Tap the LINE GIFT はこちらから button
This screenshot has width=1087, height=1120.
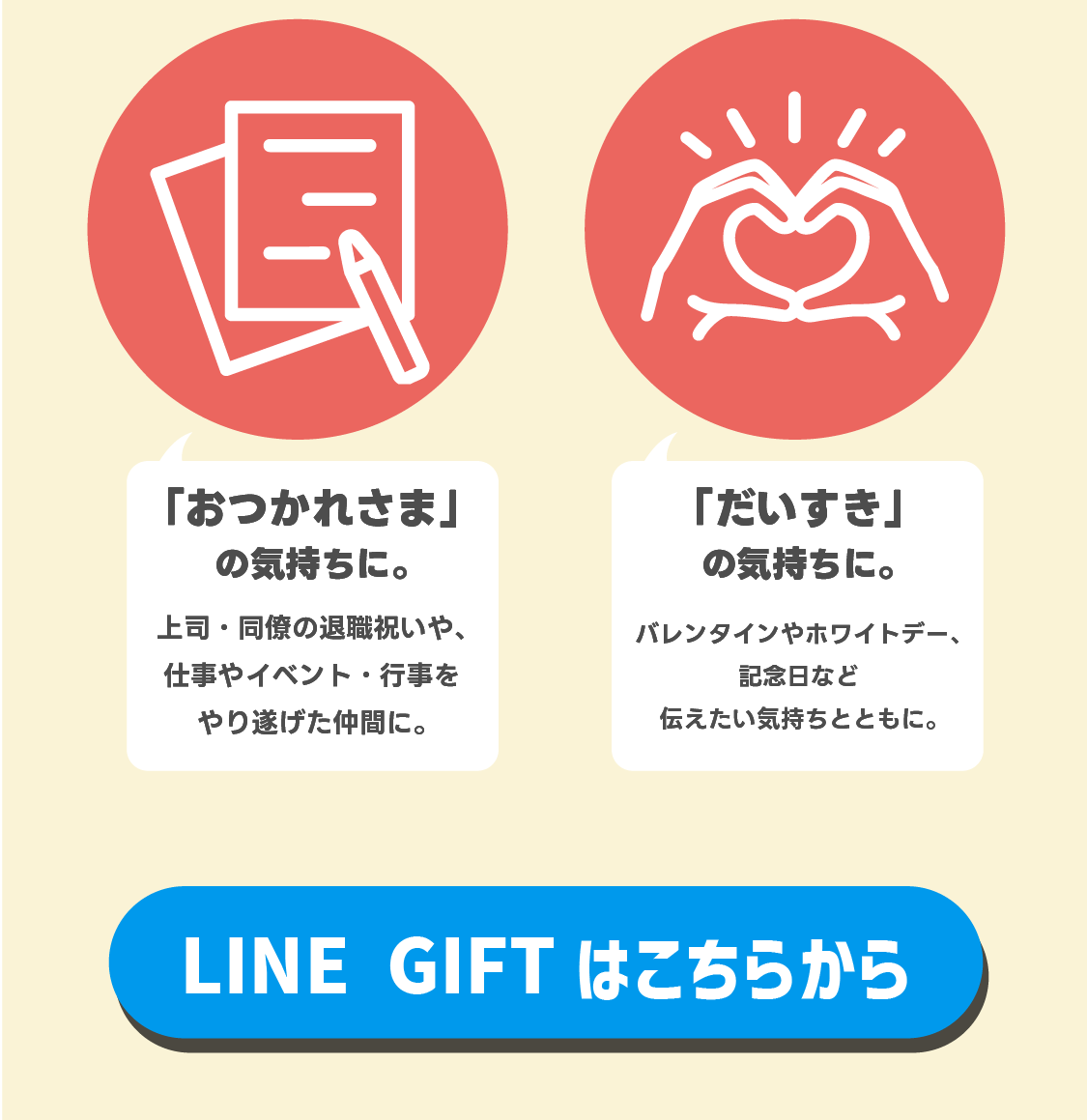click(x=546, y=964)
